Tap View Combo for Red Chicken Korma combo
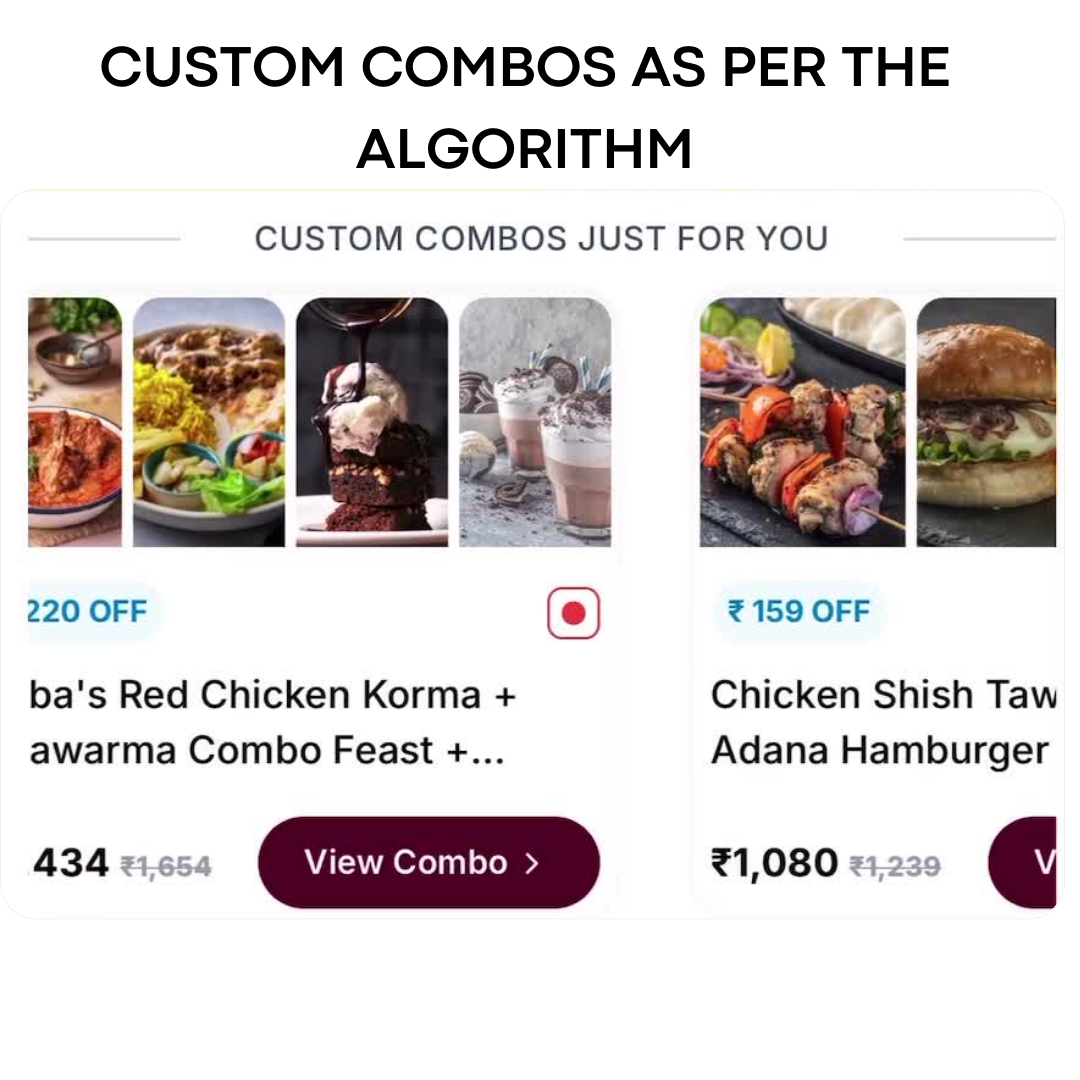 [x=428, y=862]
